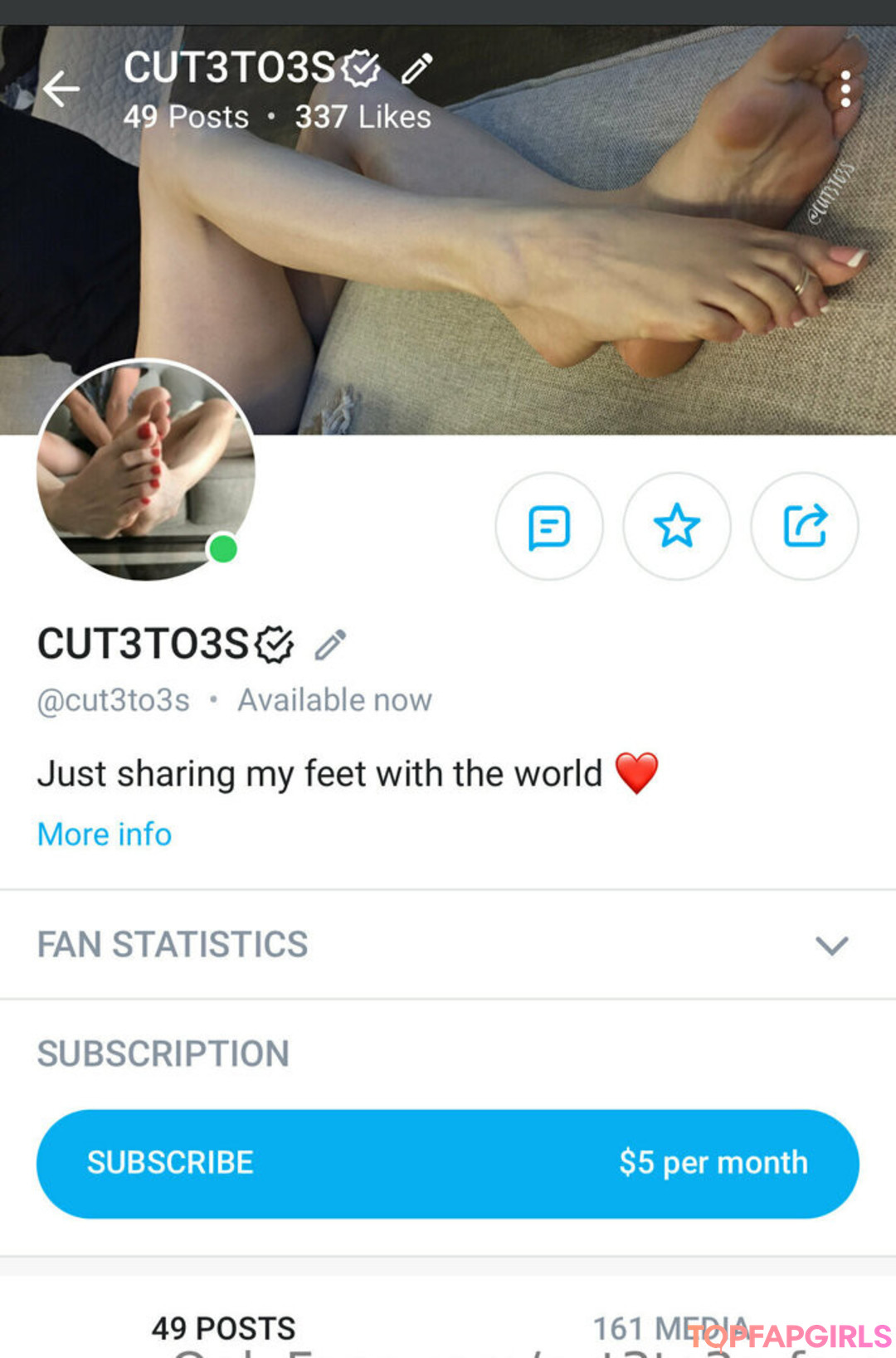The width and height of the screenshot is (896, 1358).
Task: Add profile to favorites with star
Action: coord(677,526)
